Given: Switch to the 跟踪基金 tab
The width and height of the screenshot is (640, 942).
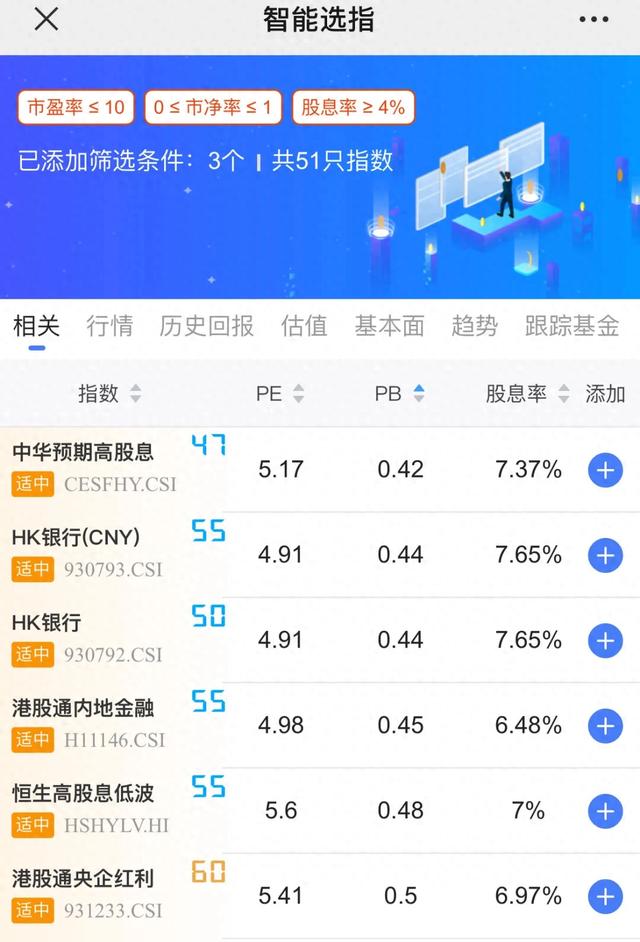Looking at the screenshot, I should [x=571, y=326].
